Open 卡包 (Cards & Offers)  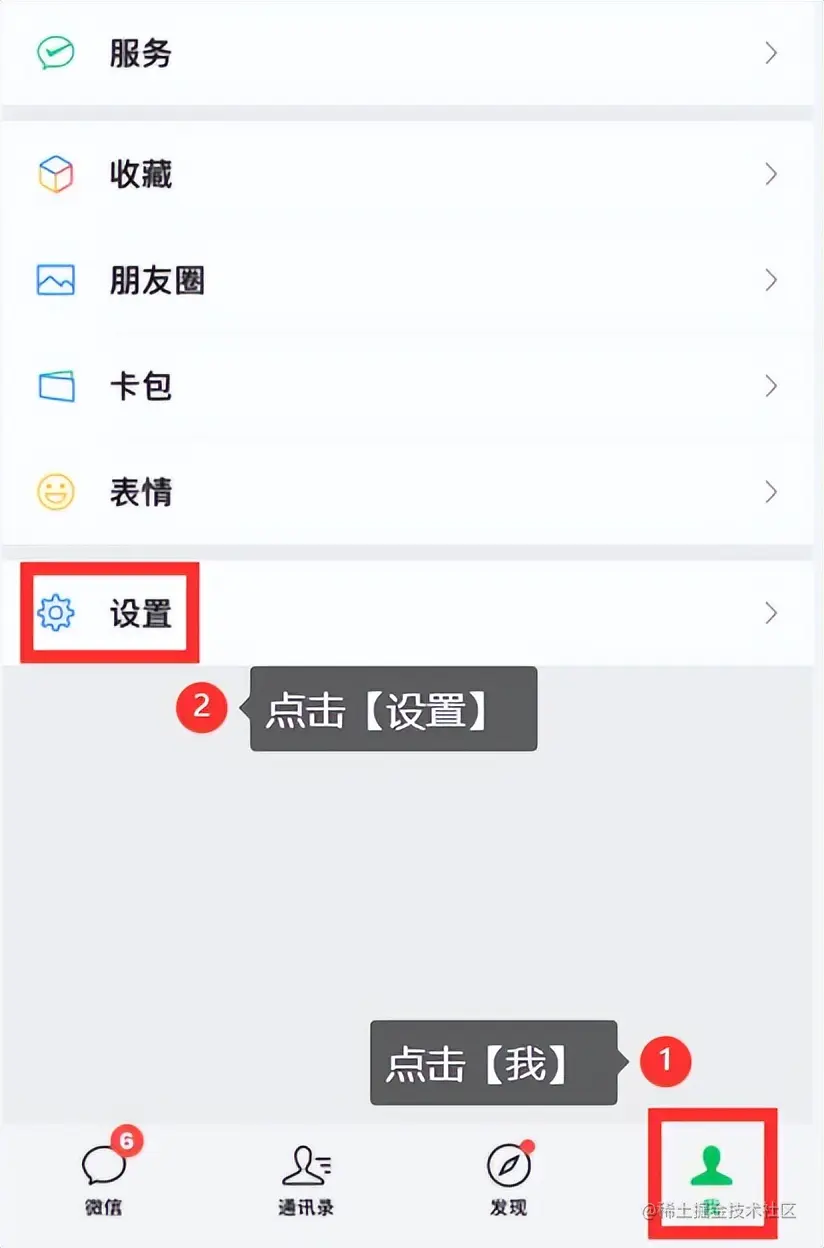point(140,386)
